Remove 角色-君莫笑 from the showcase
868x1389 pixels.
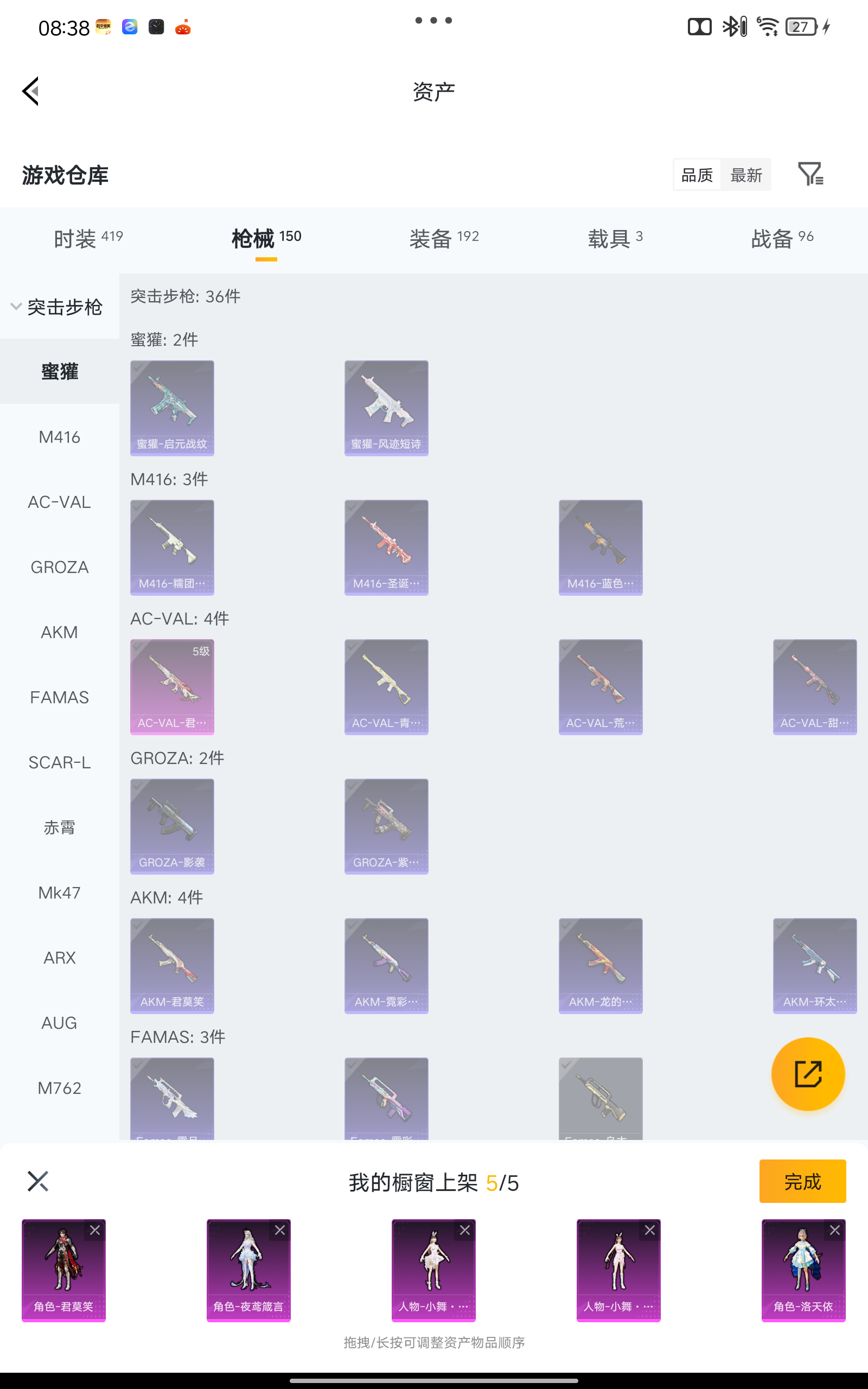(95, 1230)
